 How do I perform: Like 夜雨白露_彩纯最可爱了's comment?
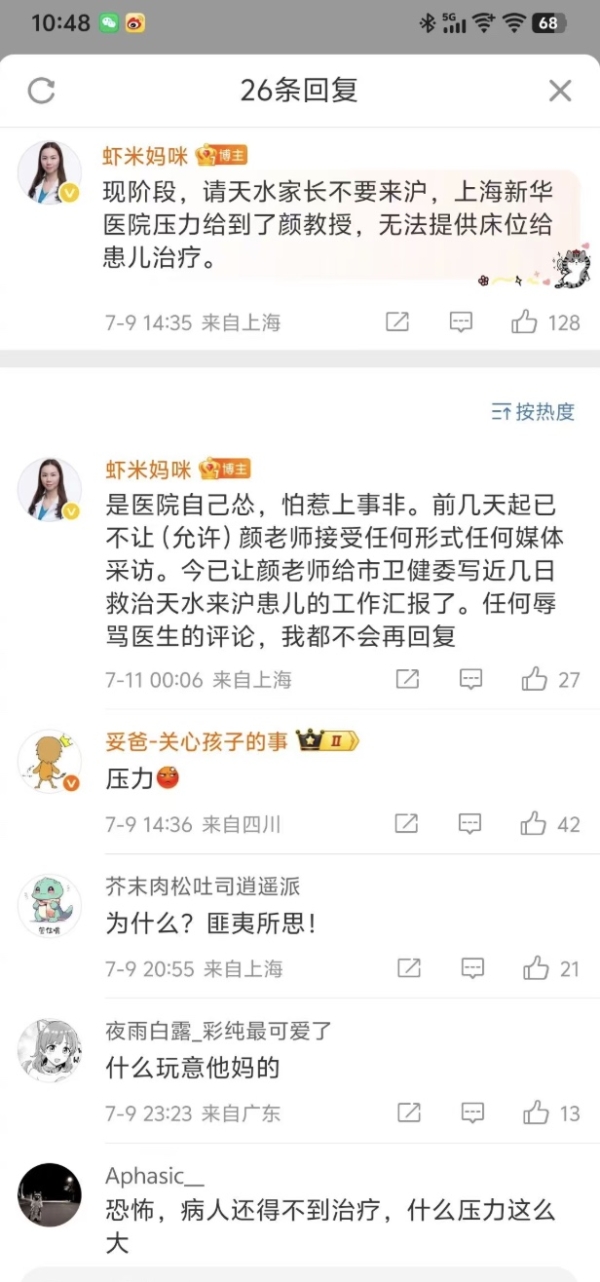pyautogui.click(x=536, y=1113)
